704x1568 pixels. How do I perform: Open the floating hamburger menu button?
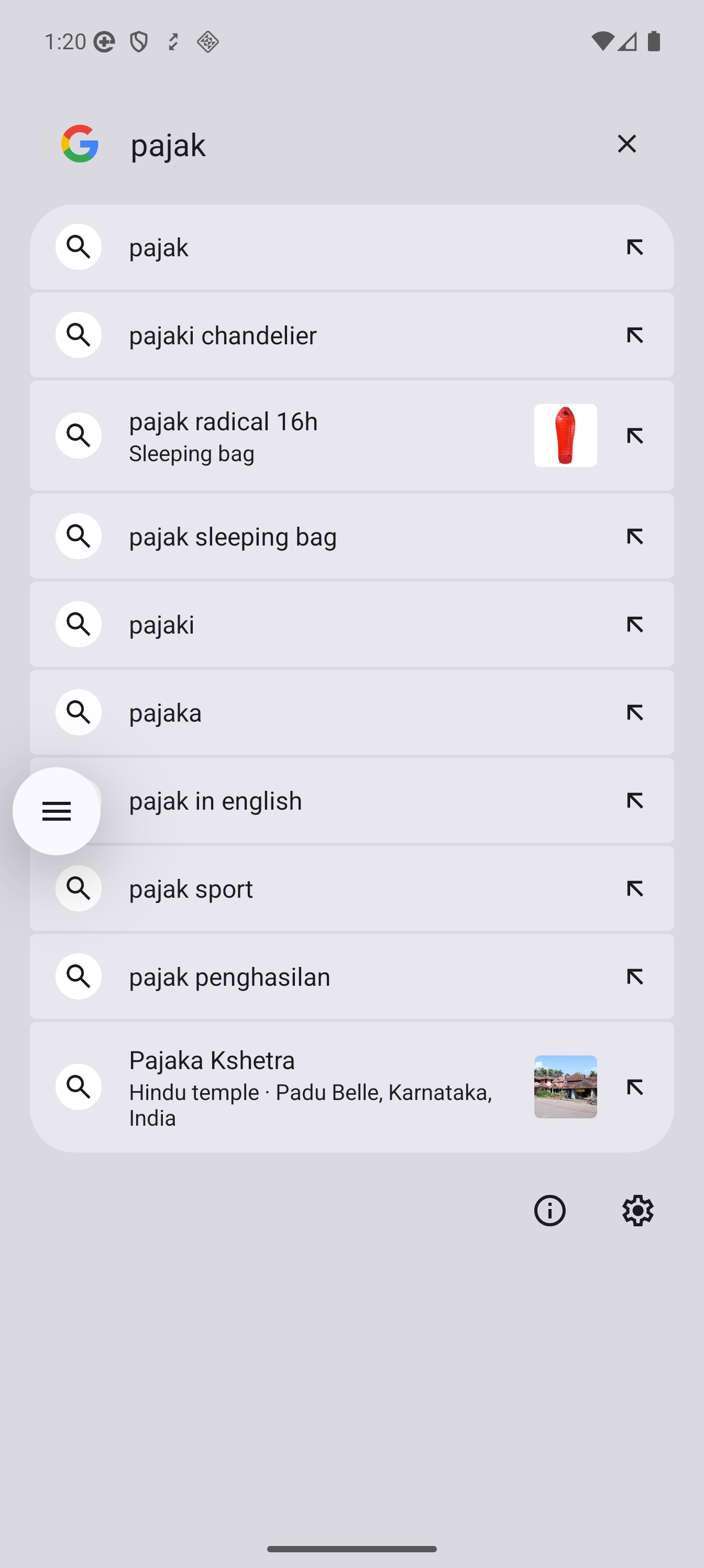click(57, 811)
